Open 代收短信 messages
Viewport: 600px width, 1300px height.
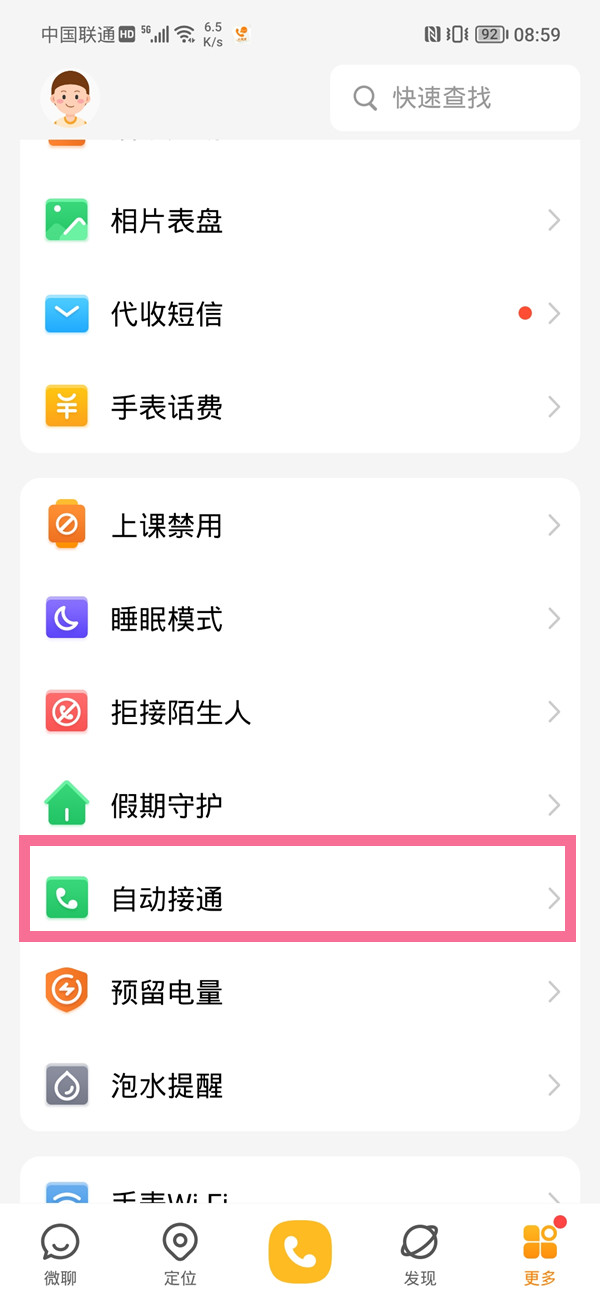[x=300, y=314]
